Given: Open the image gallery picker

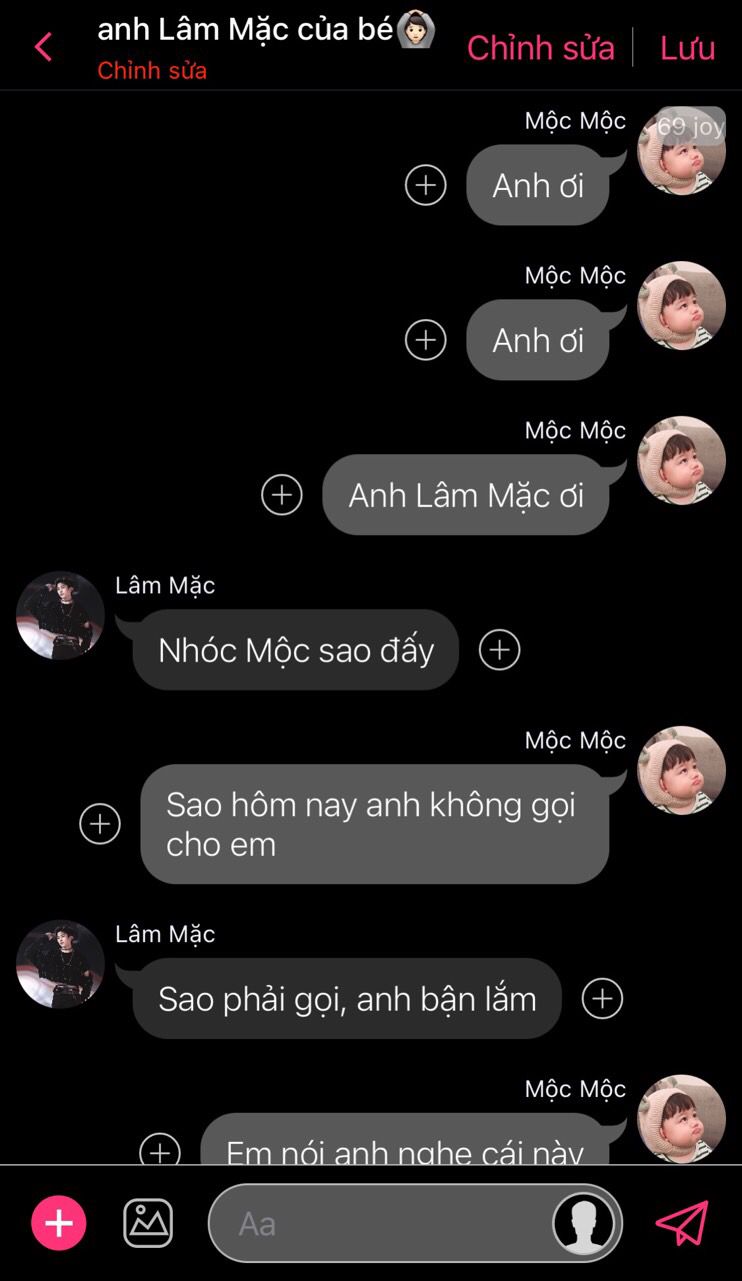Looking at the screenshot, I should (x=148, y=1223).
